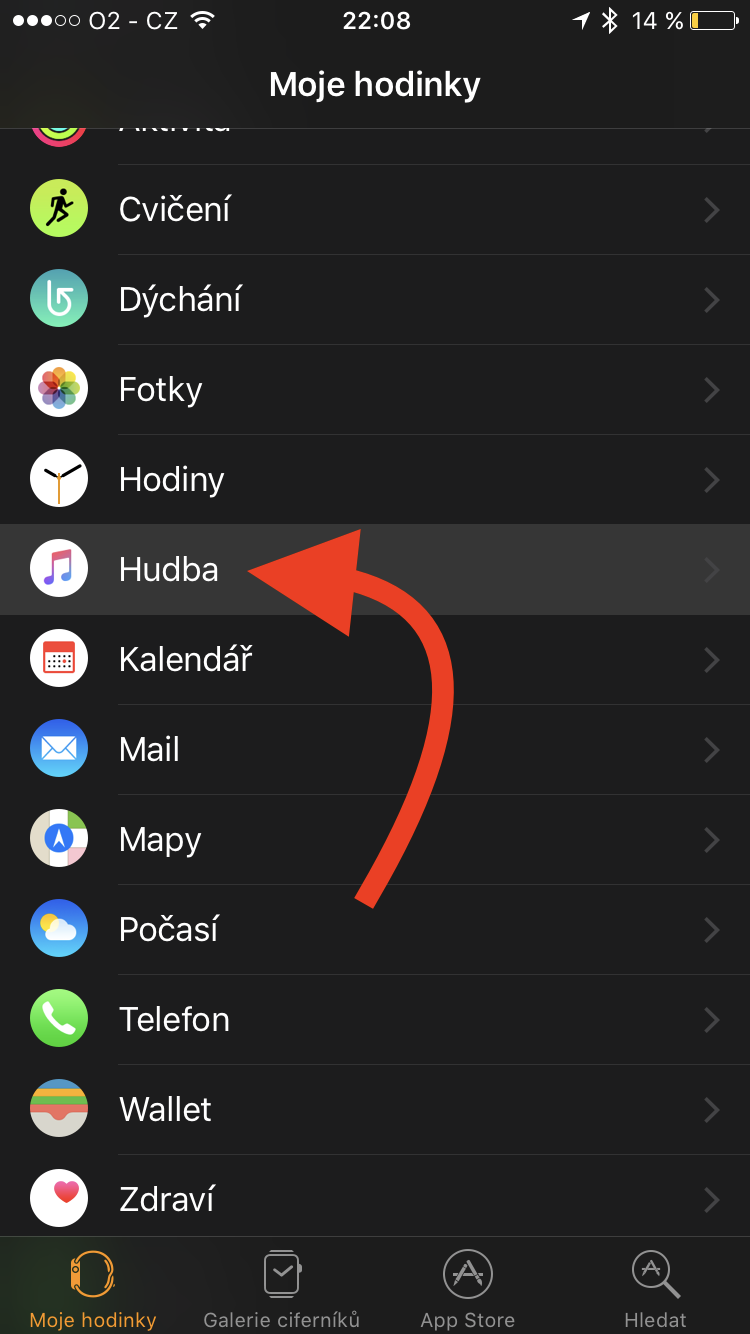Open the Wallet row

point(375,1110)
